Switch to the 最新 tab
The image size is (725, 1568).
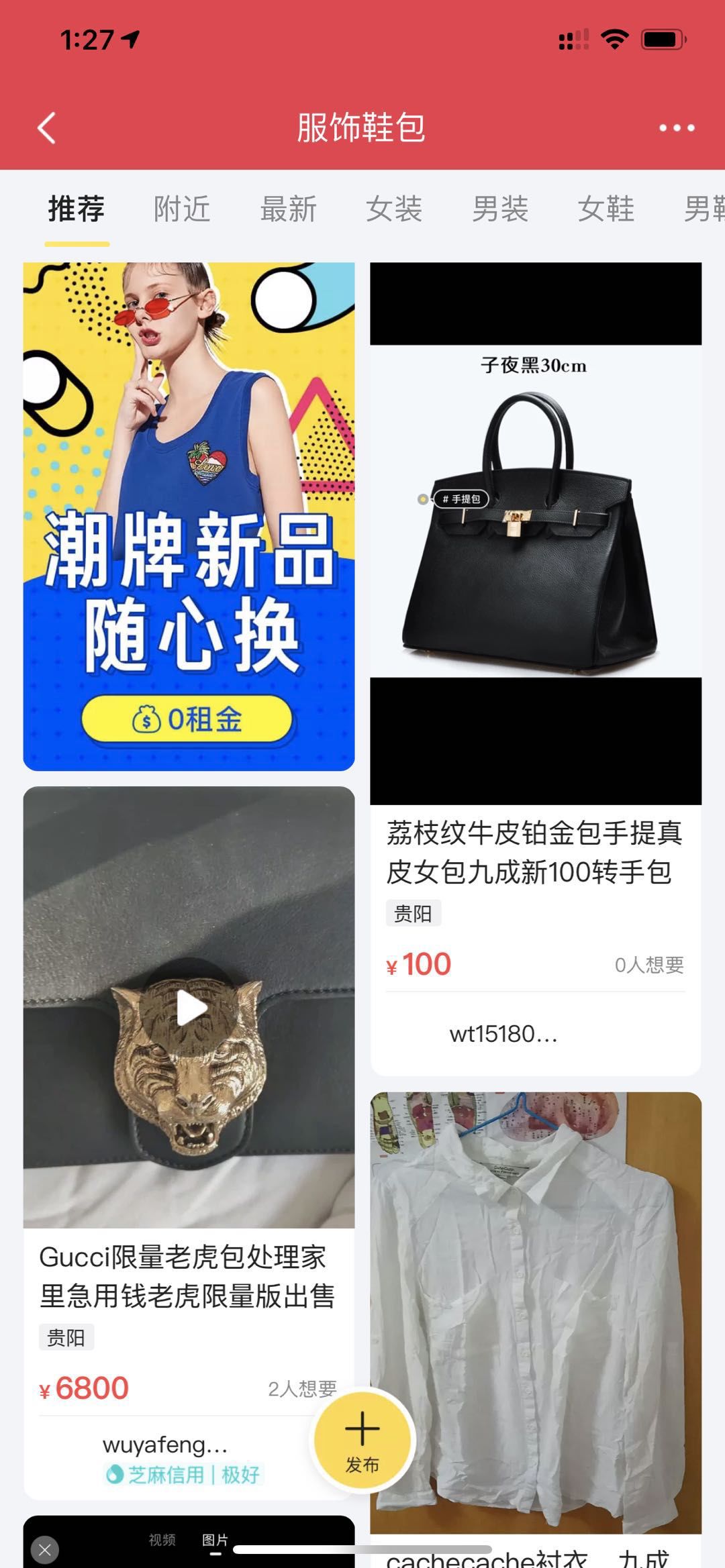click(288, 209)
